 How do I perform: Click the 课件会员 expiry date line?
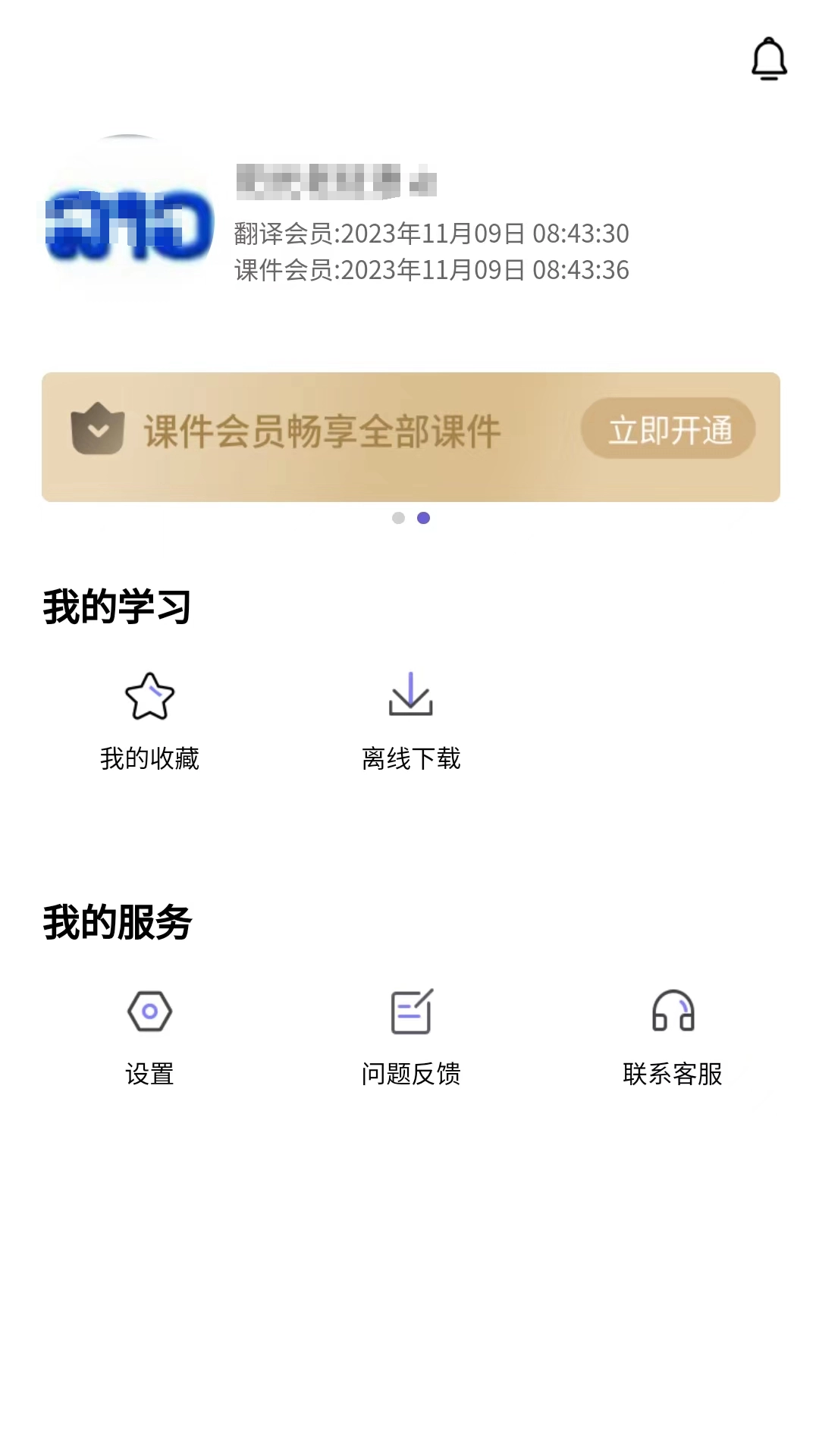click(430, 268)
